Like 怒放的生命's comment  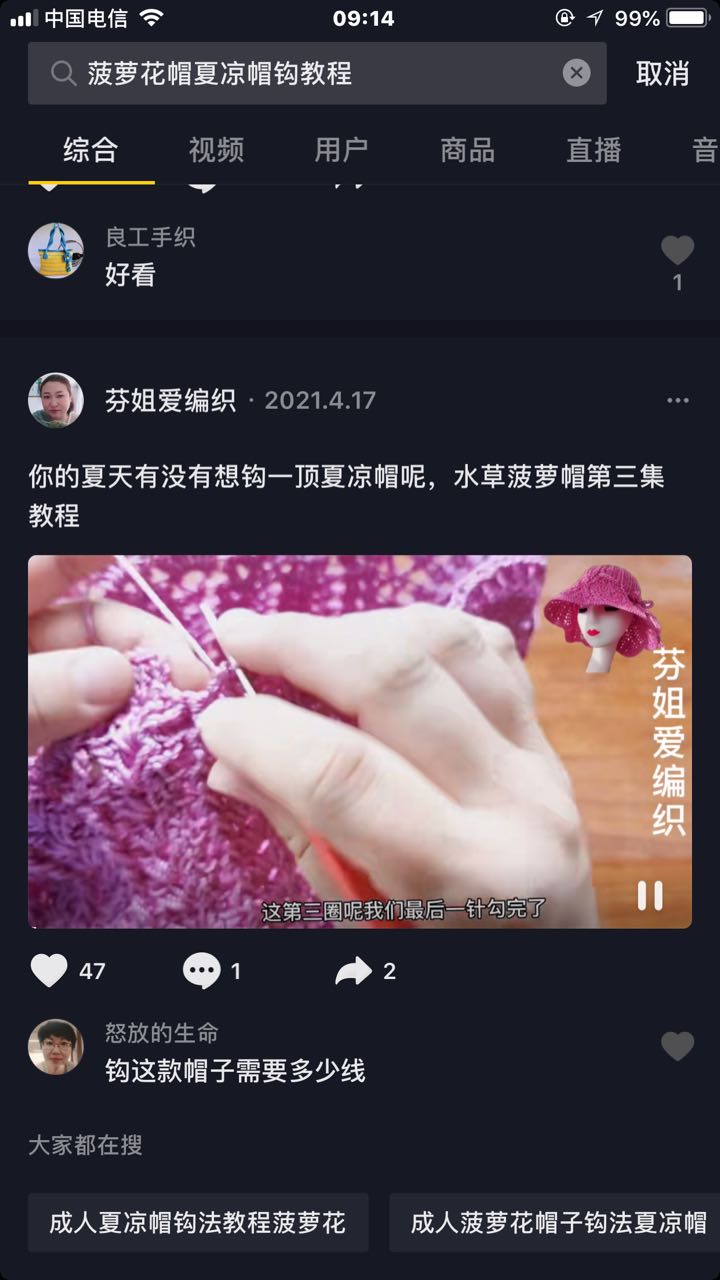(677, 1047)
